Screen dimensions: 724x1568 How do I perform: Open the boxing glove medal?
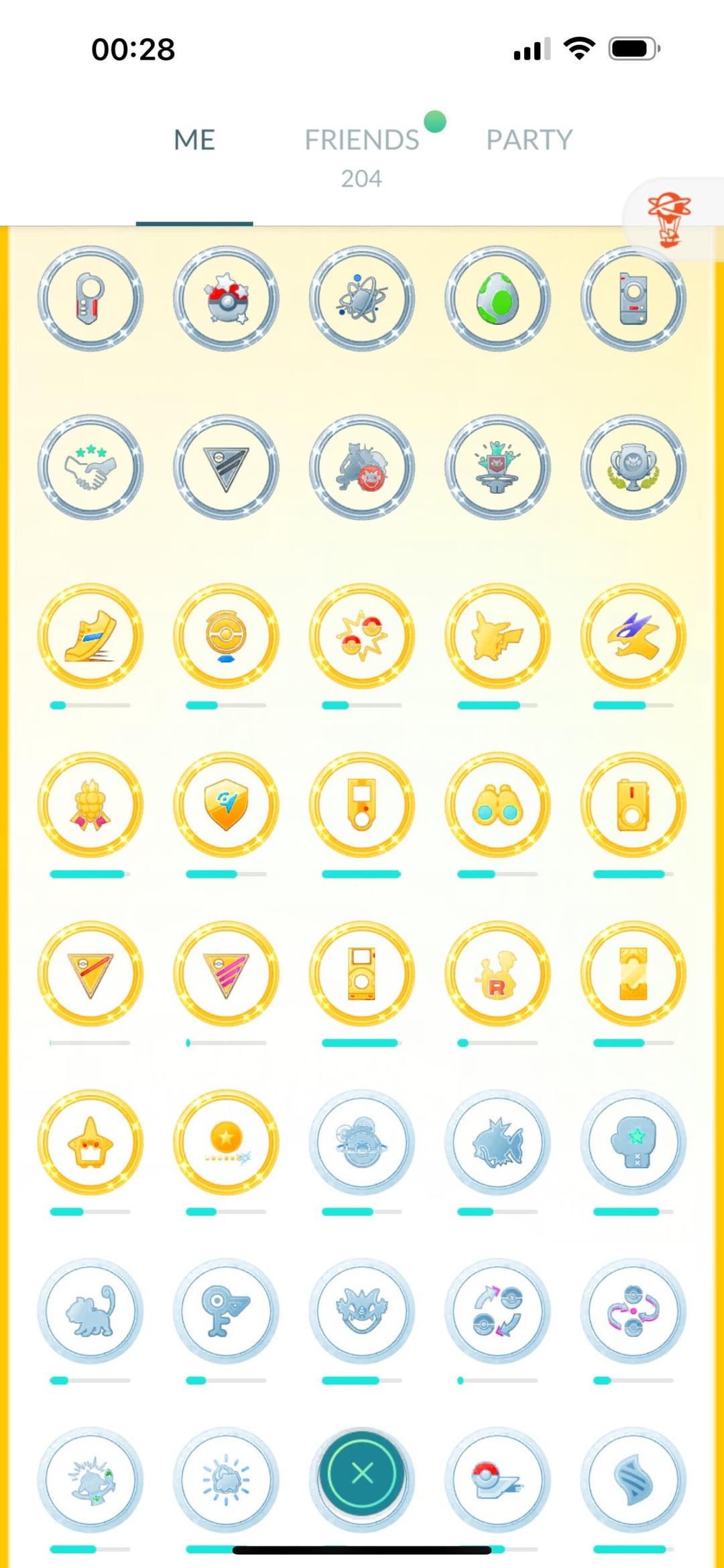coord(633,1142)
